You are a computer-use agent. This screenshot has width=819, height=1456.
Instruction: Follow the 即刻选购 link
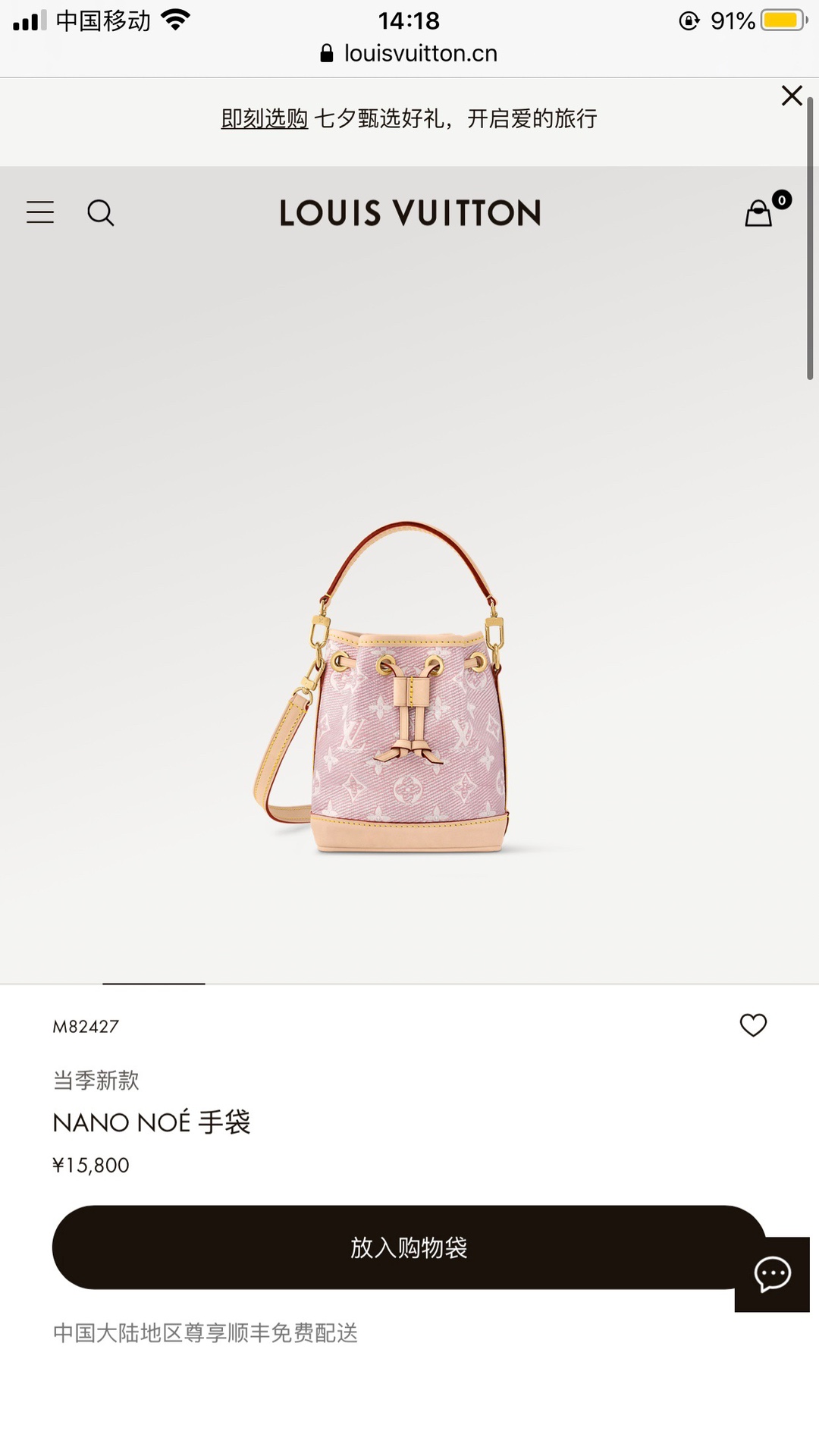(264, 118)
